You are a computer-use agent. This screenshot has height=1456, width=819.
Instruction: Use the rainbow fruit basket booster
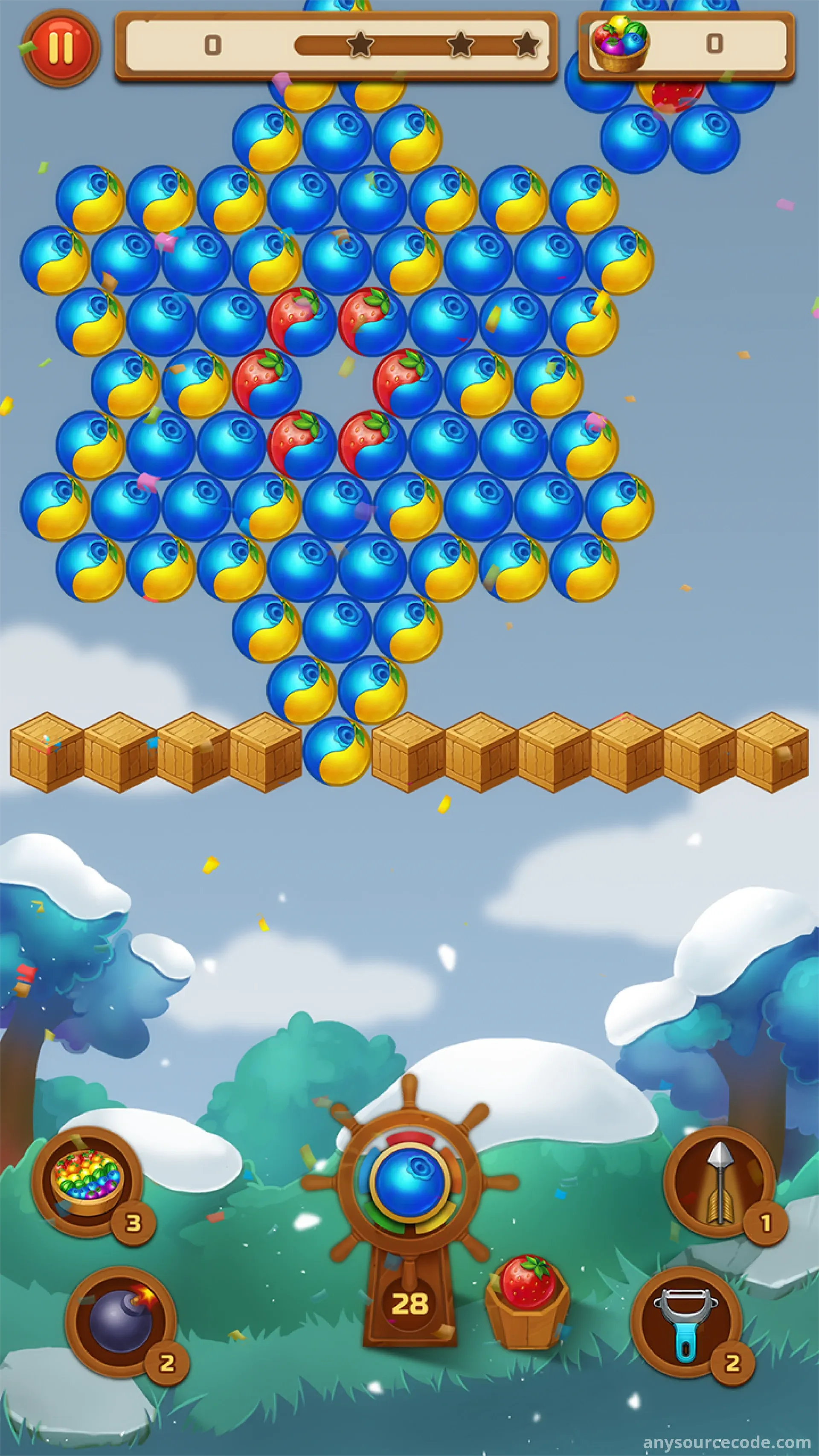[87, 1180]
